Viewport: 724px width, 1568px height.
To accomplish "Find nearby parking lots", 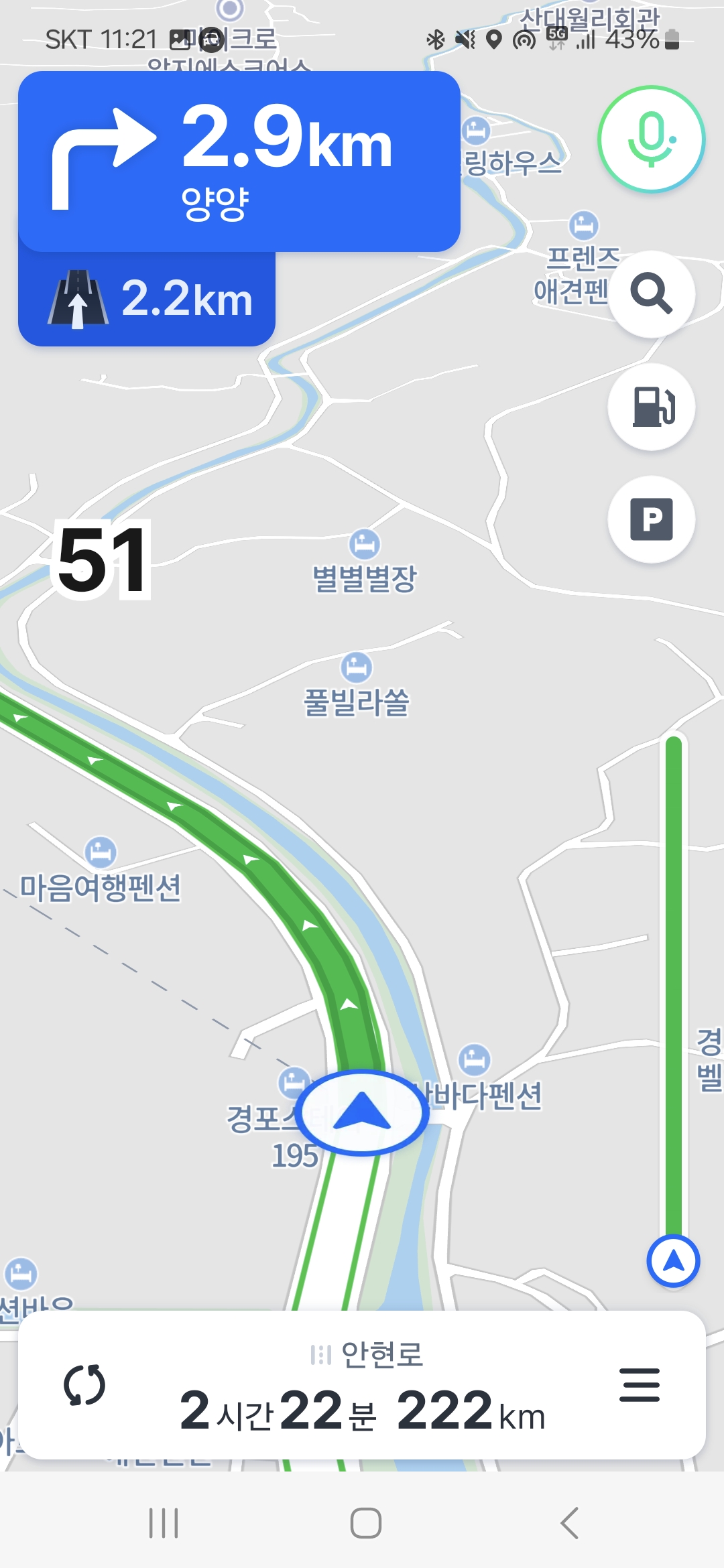I will pos(651,519).
